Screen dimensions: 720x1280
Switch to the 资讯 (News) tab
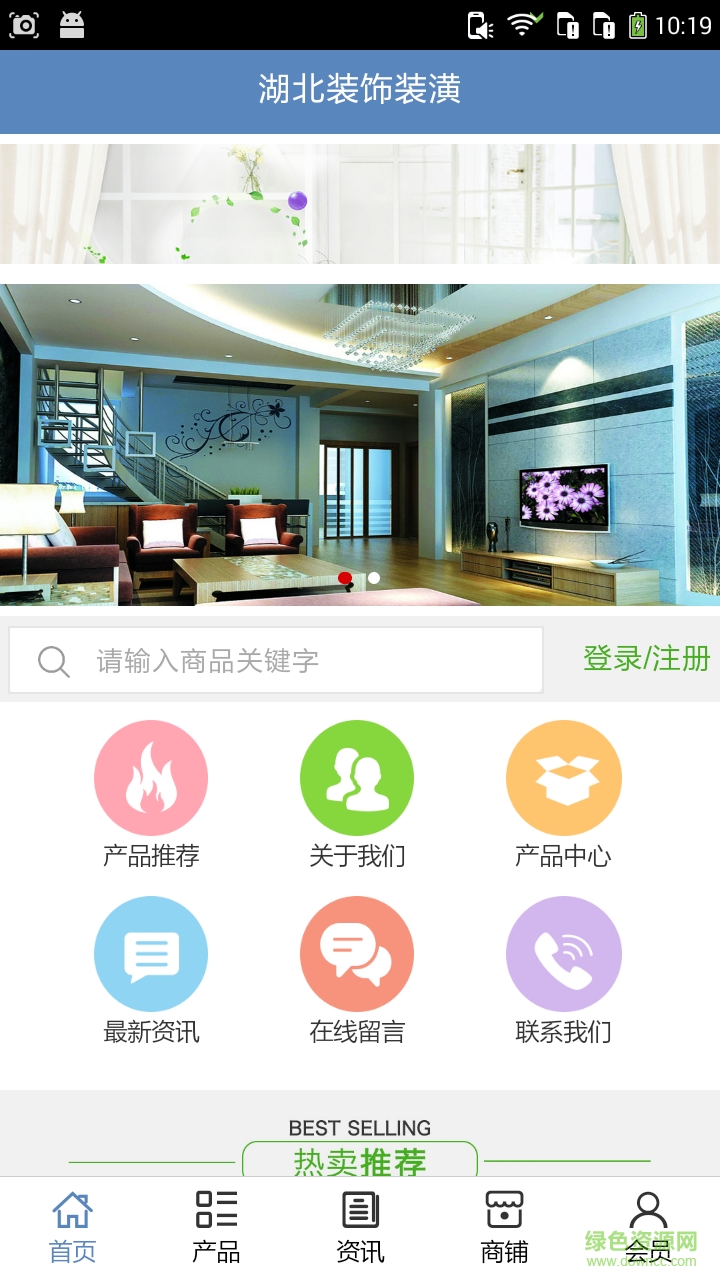(x=359, y=1222)
